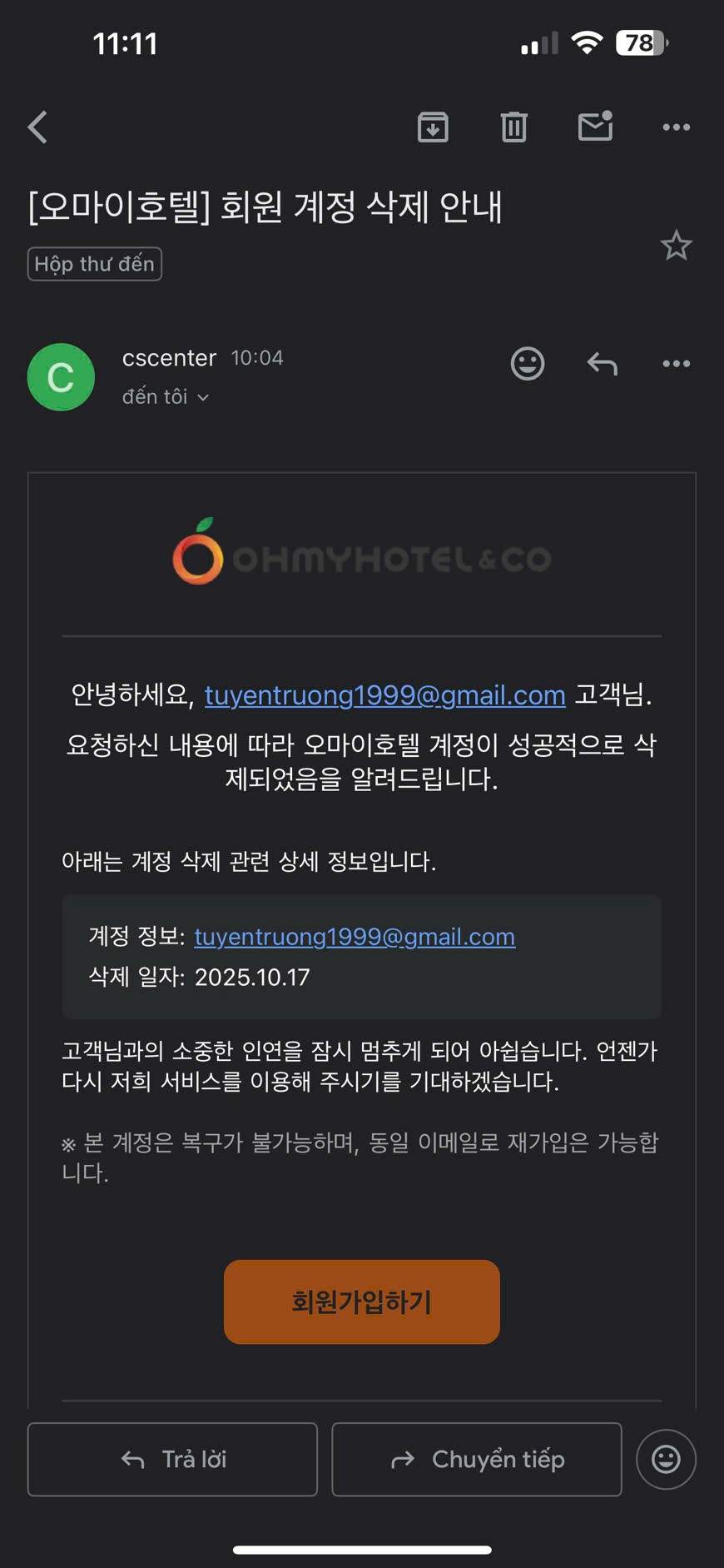Open email link in greeting line
The height and width of the screenshot is (1568, 724).
pos(384,694)
